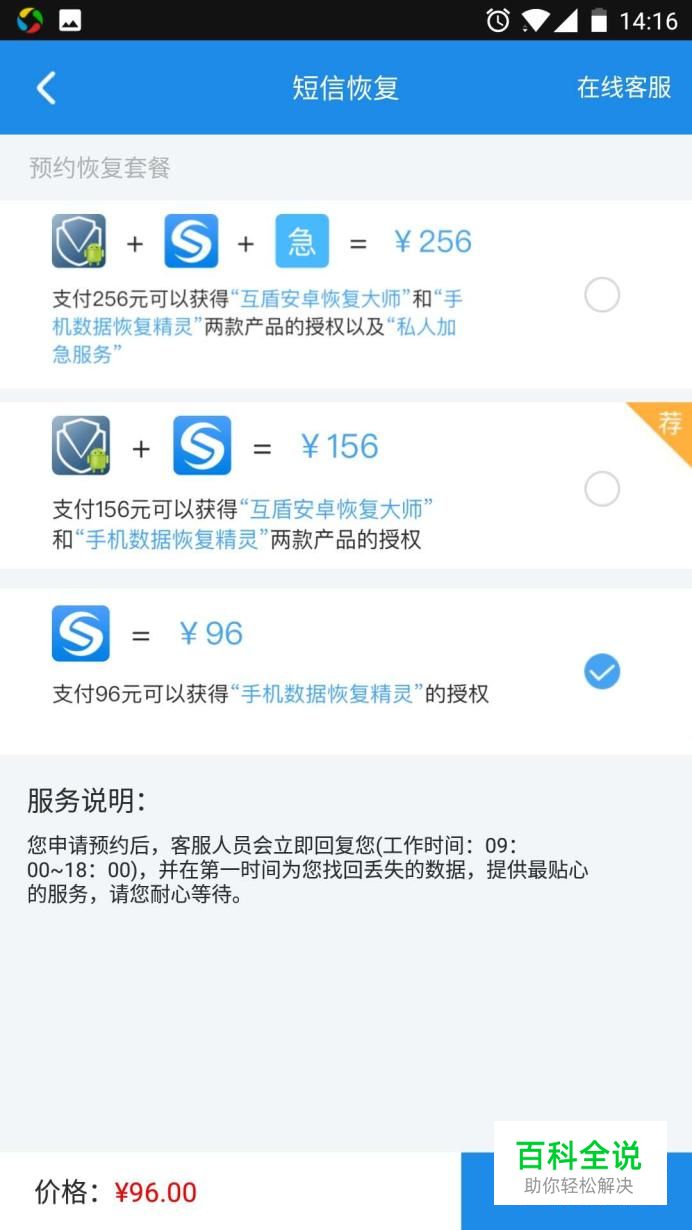This screenshot has width=692, height=1230.
Task: Select the ¥96 package radio button
Action: tap(602, 672)
